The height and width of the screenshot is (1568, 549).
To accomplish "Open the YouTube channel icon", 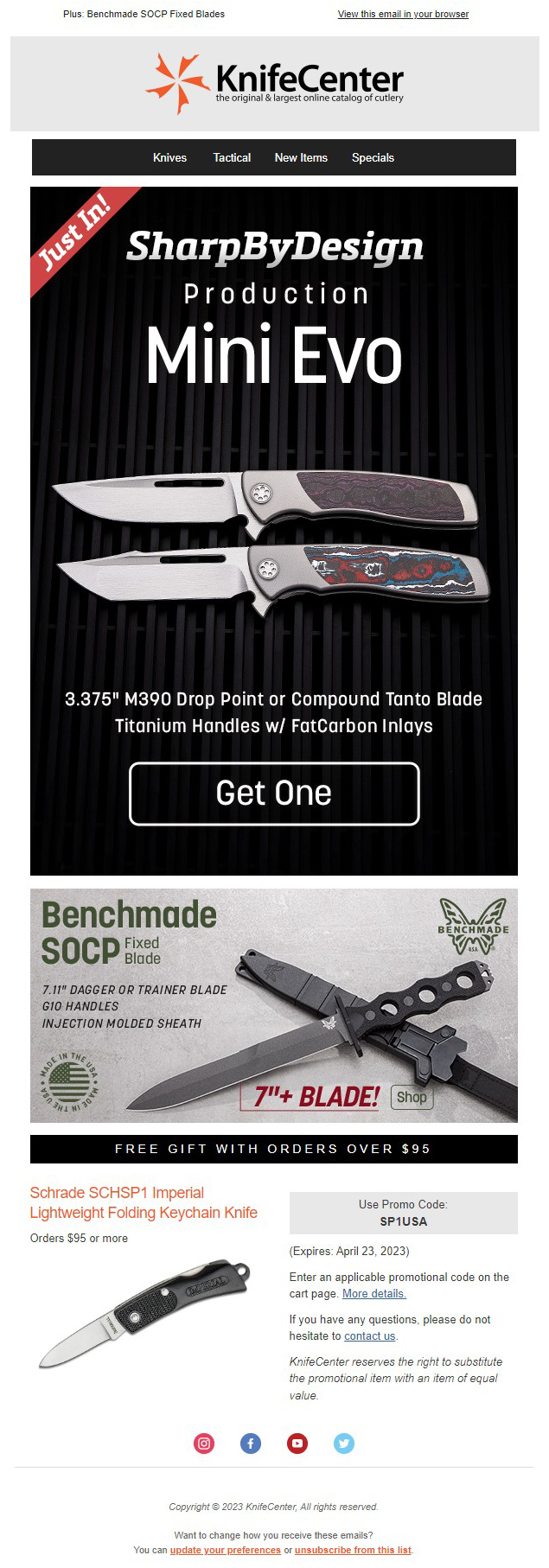I will [x=297, y=1443].
